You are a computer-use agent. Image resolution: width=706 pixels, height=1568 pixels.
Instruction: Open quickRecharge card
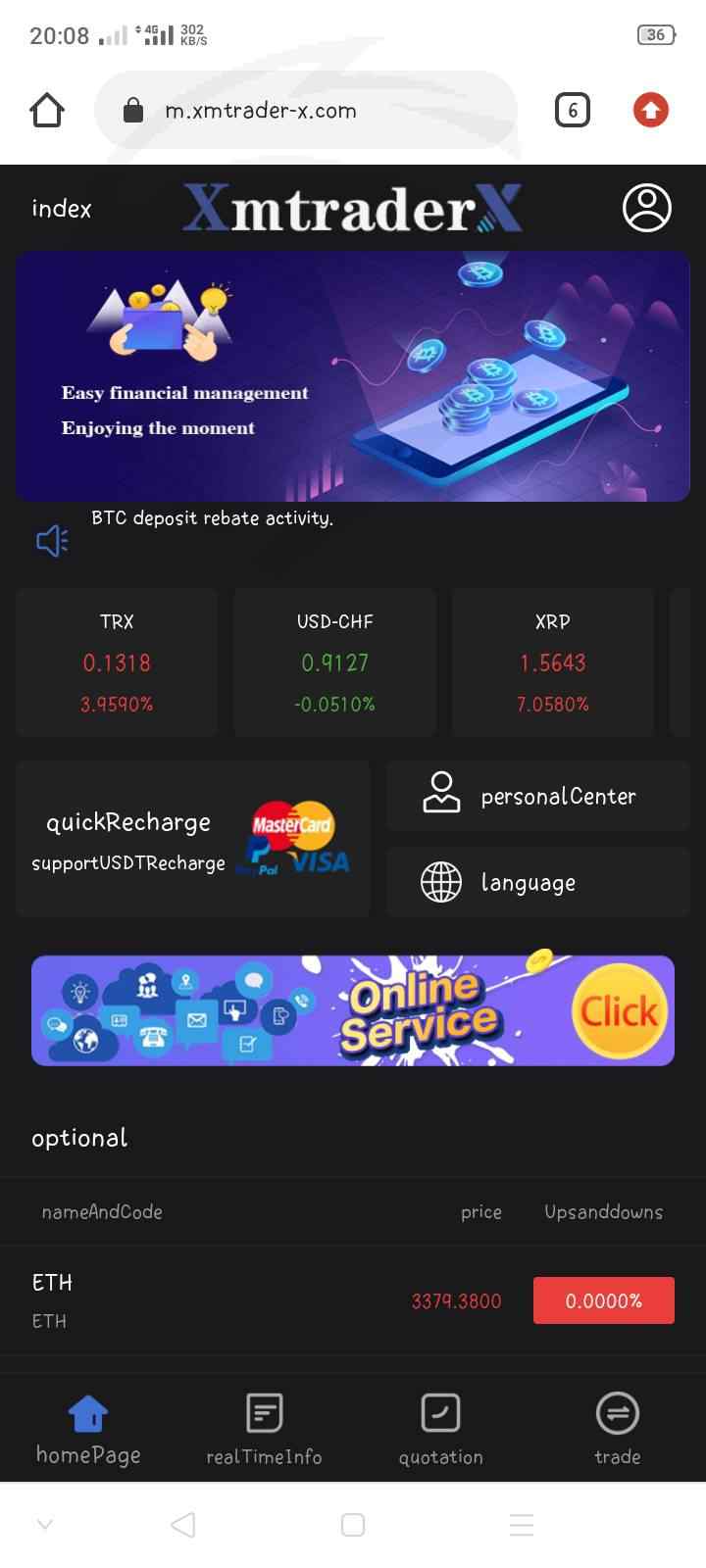[193, 839]
